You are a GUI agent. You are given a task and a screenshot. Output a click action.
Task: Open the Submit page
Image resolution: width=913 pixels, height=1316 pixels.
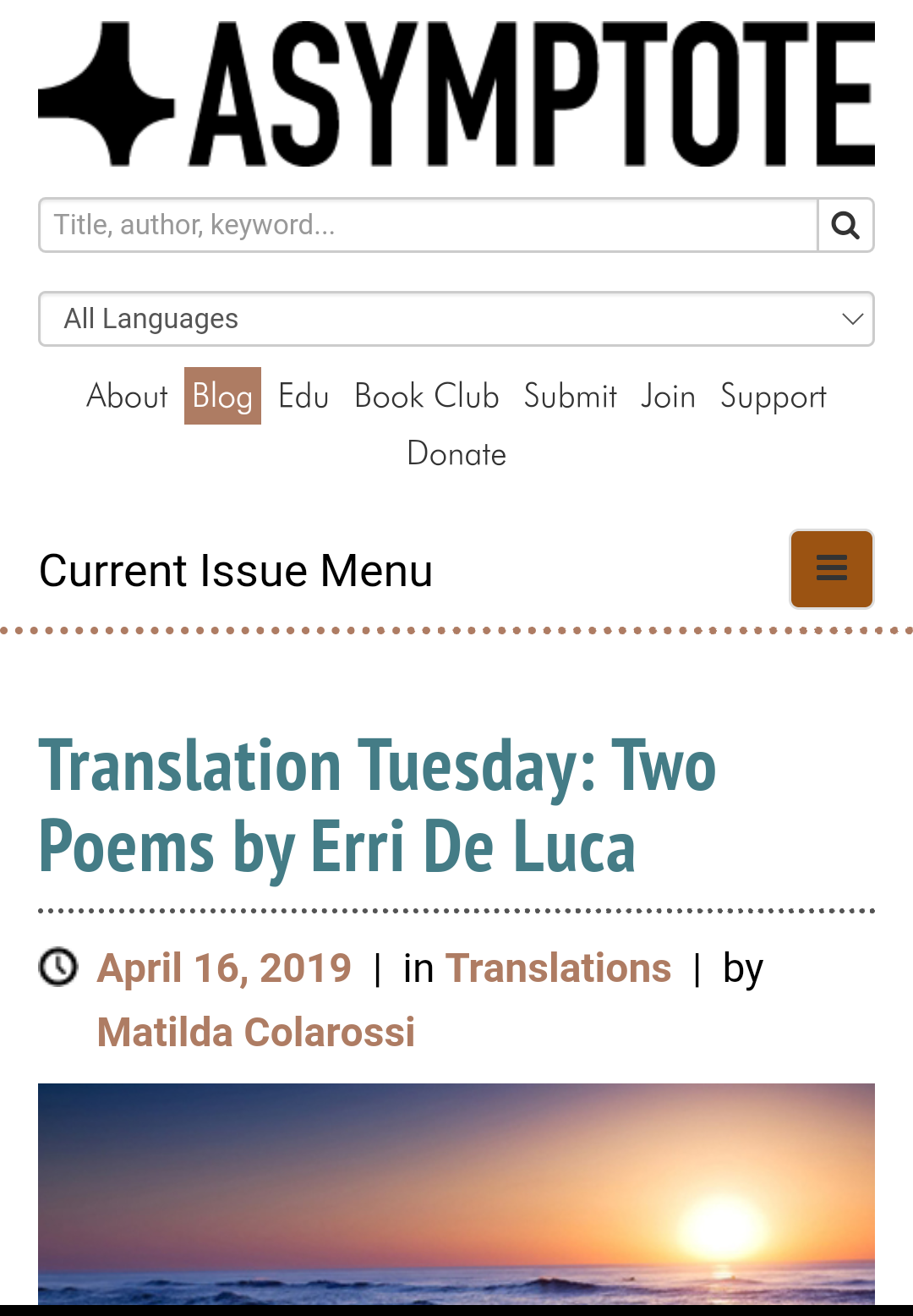[x=571, y=396]
